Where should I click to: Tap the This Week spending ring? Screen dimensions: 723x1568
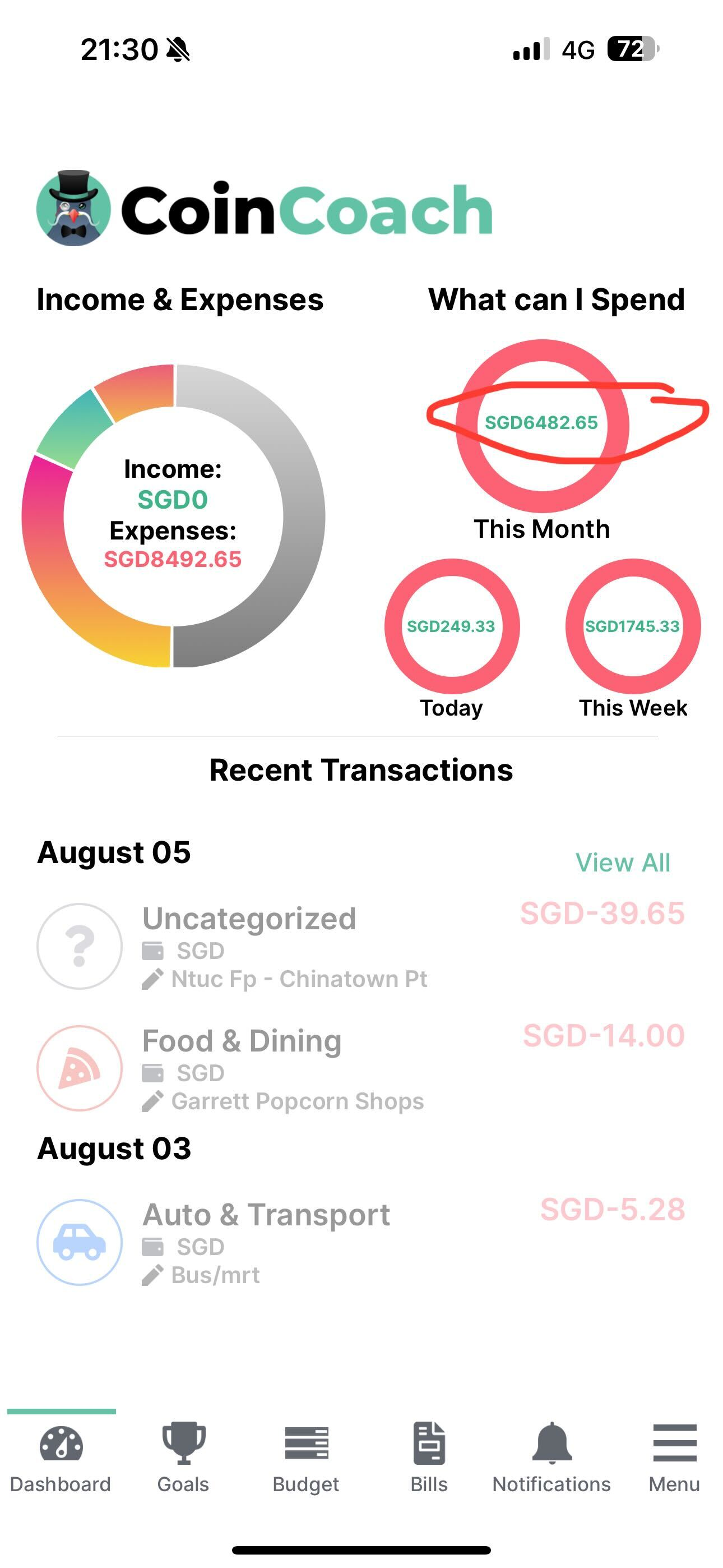[x=633, y=626]
